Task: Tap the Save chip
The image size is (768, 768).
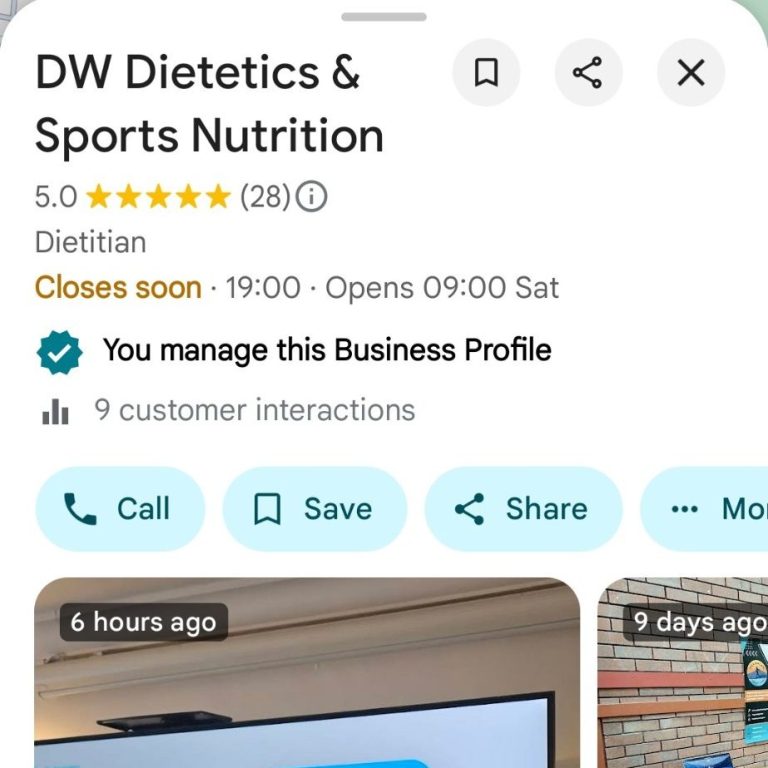Action: [314, 509]
